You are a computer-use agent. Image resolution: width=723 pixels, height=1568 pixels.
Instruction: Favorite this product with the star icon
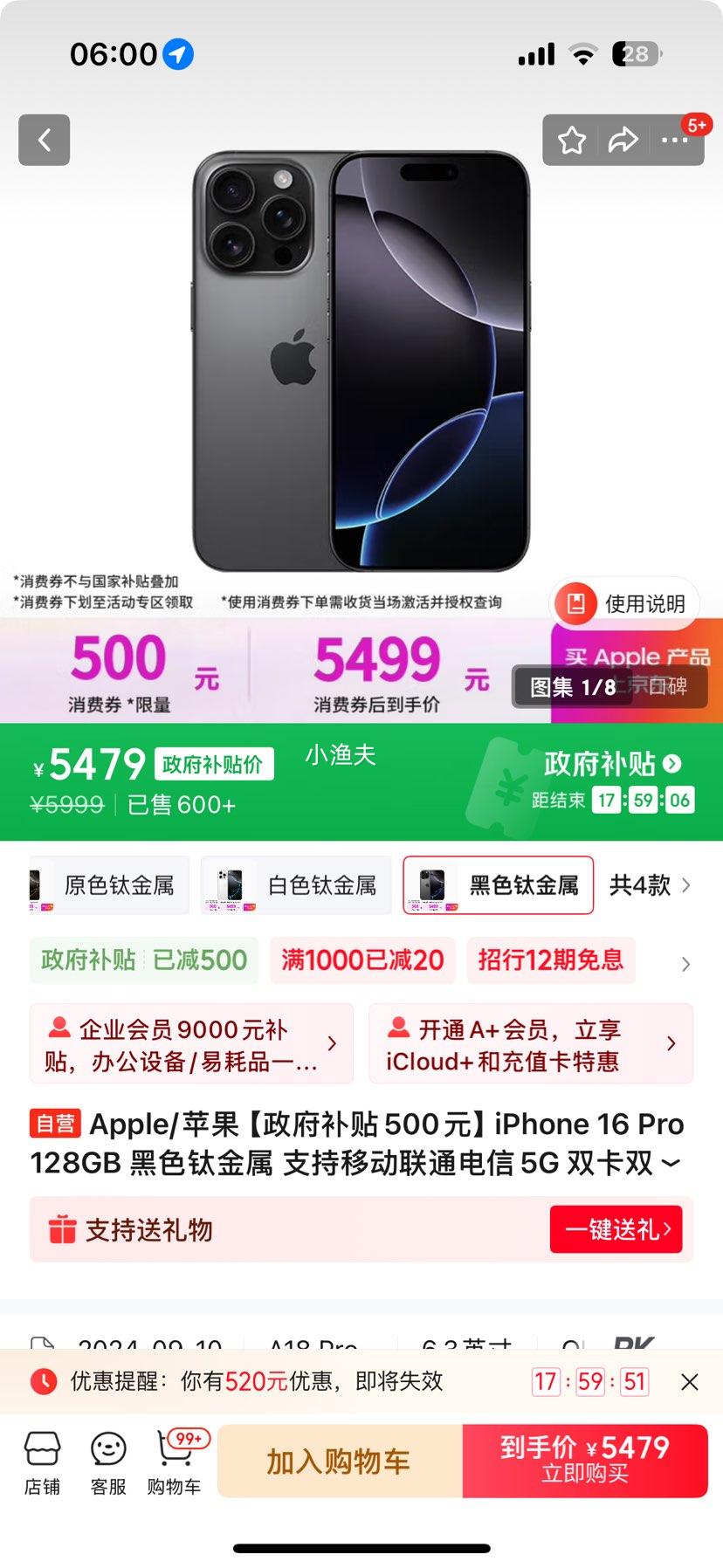pos(572,140)
